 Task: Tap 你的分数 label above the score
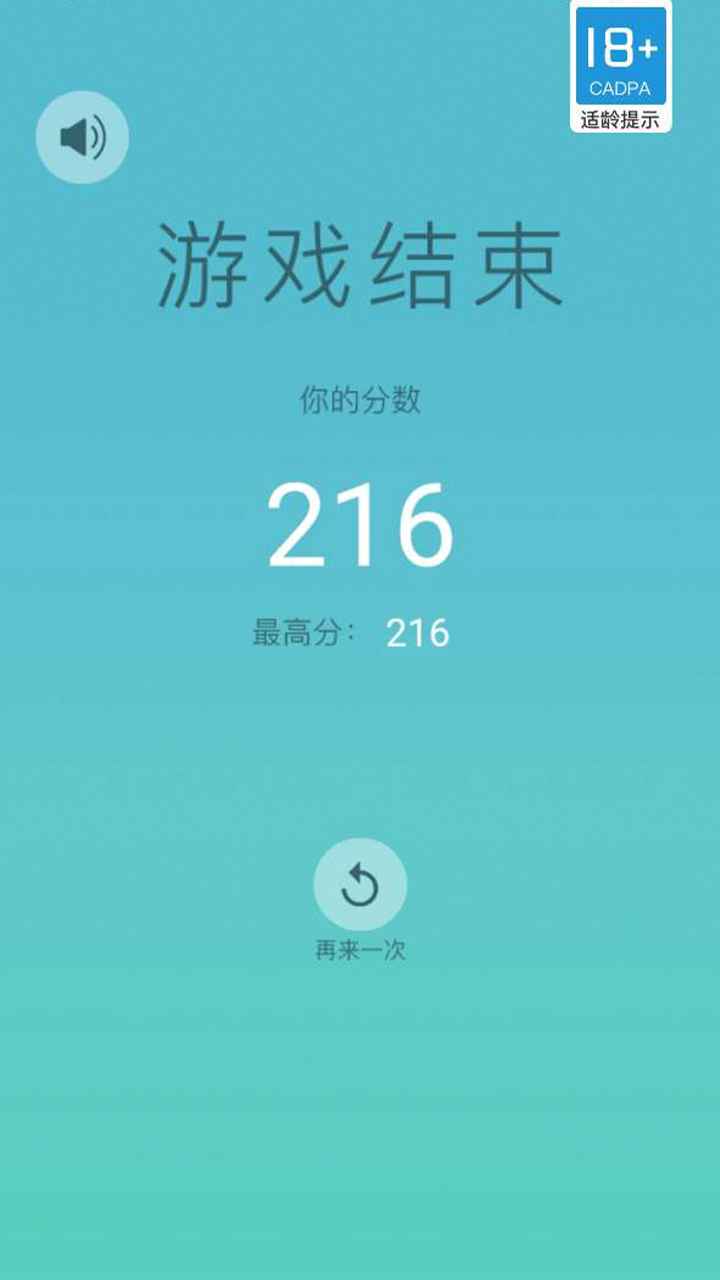(360, 399)
